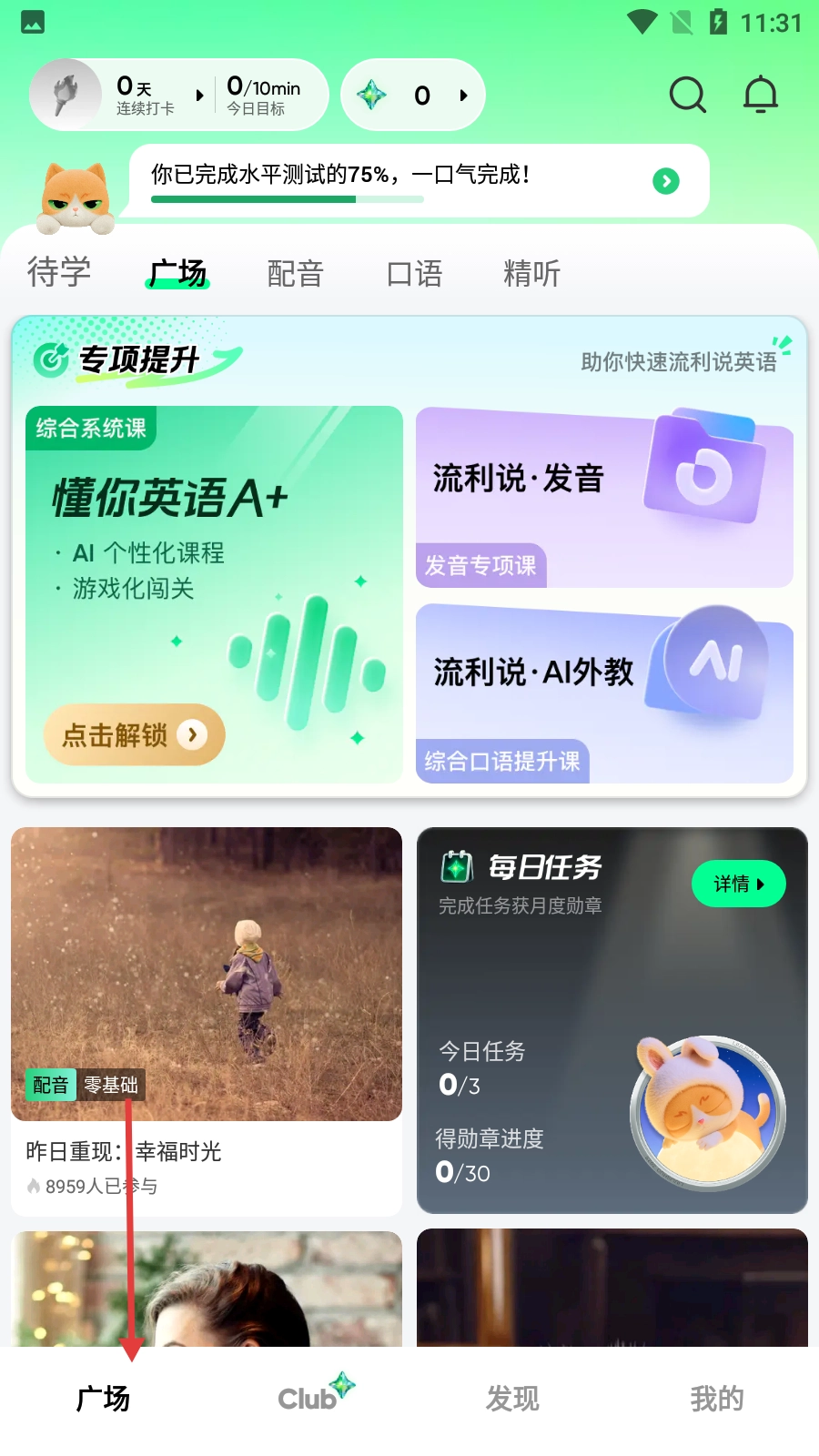819x1456 pixels.
Task: Open the 连续打卡 streak and daily goal pill
Action: coord(178,96)
